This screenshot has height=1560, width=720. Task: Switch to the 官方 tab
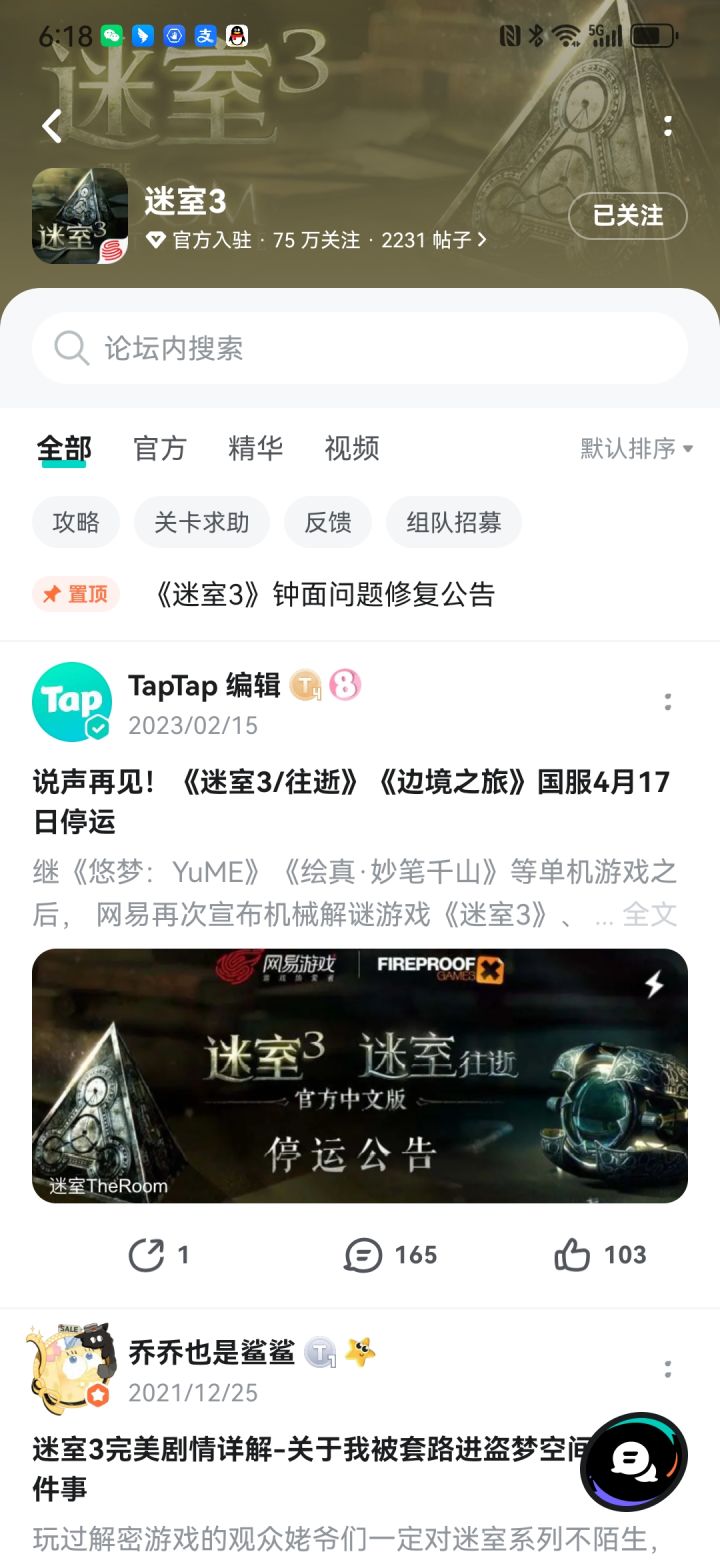click(160, 448)
